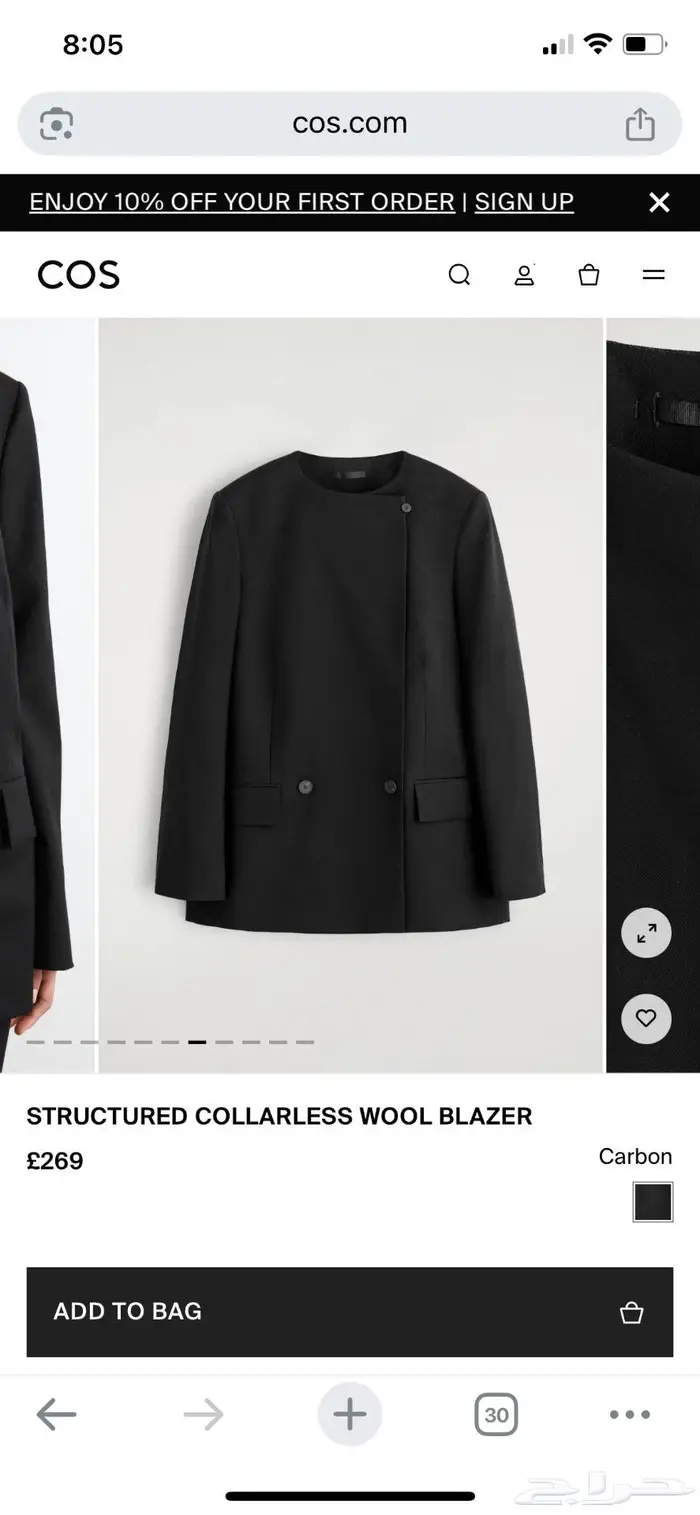Open the browser's more options menu
700x1515 pixels.
click(630, 1414)
